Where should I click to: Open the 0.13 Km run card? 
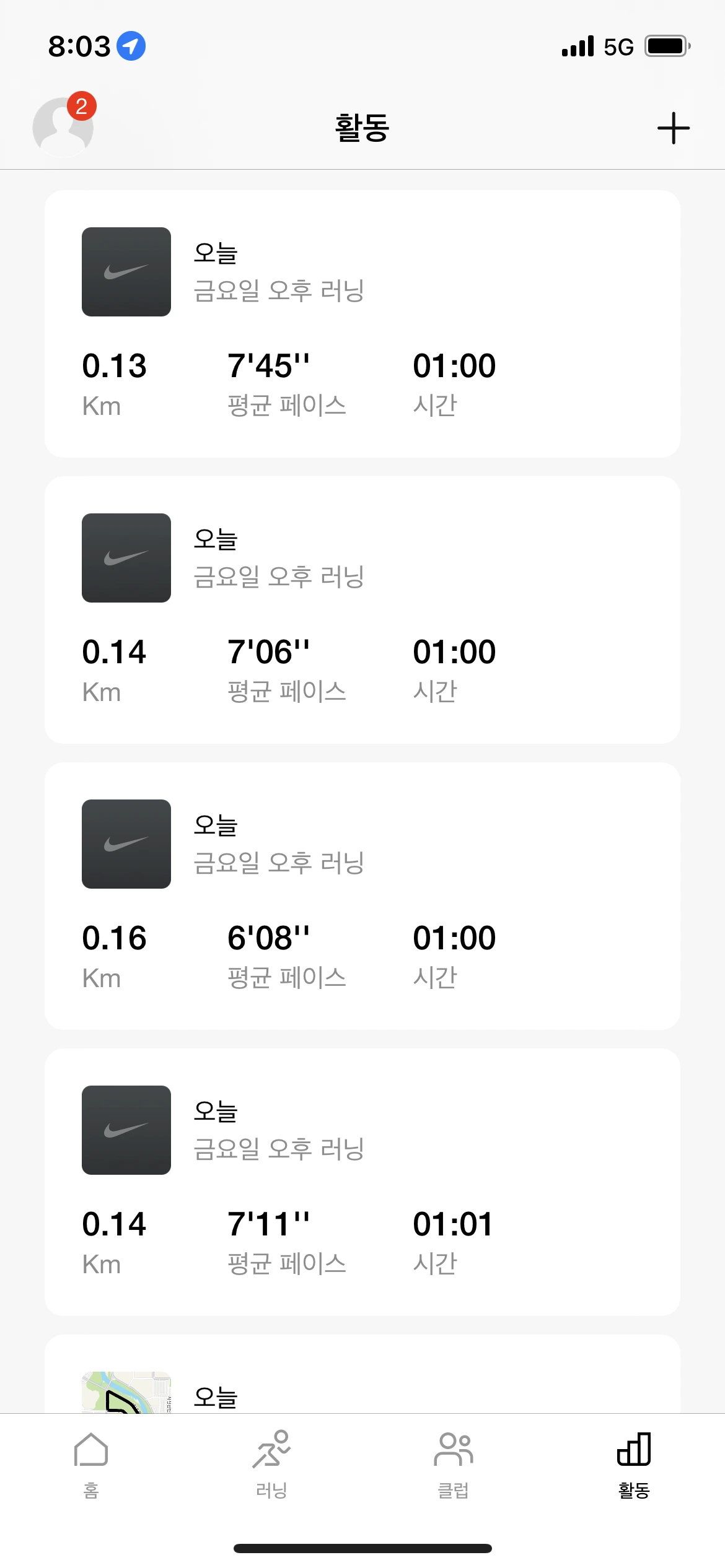[362, 324]
